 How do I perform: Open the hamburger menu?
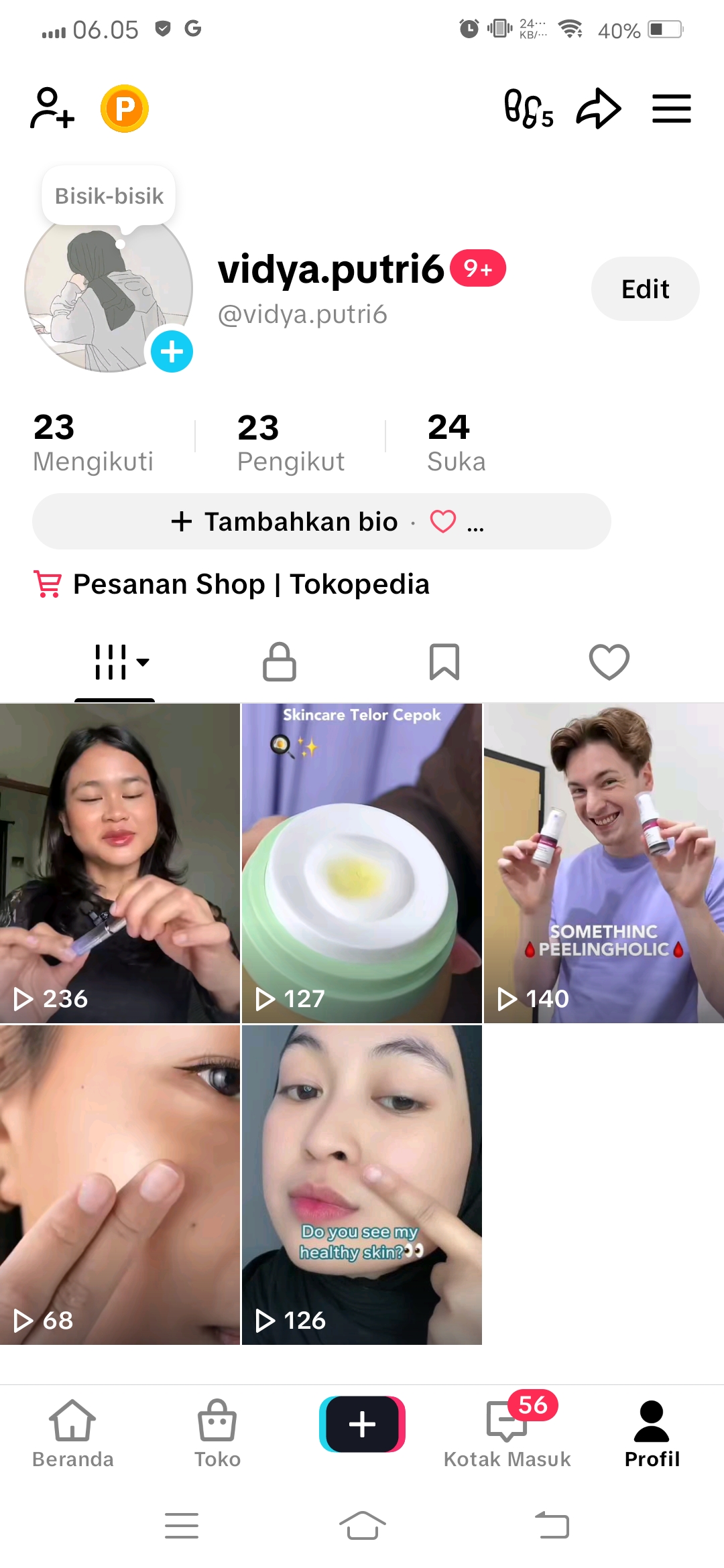[x=671, y=108]
